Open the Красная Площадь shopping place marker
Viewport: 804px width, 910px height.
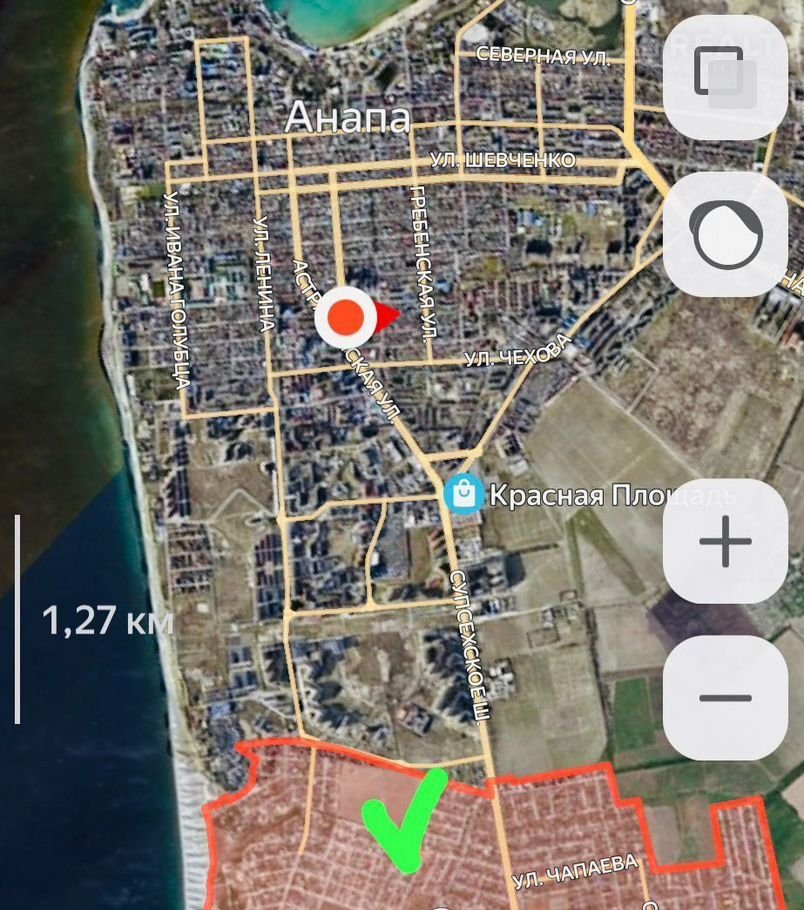click(464, 494)
